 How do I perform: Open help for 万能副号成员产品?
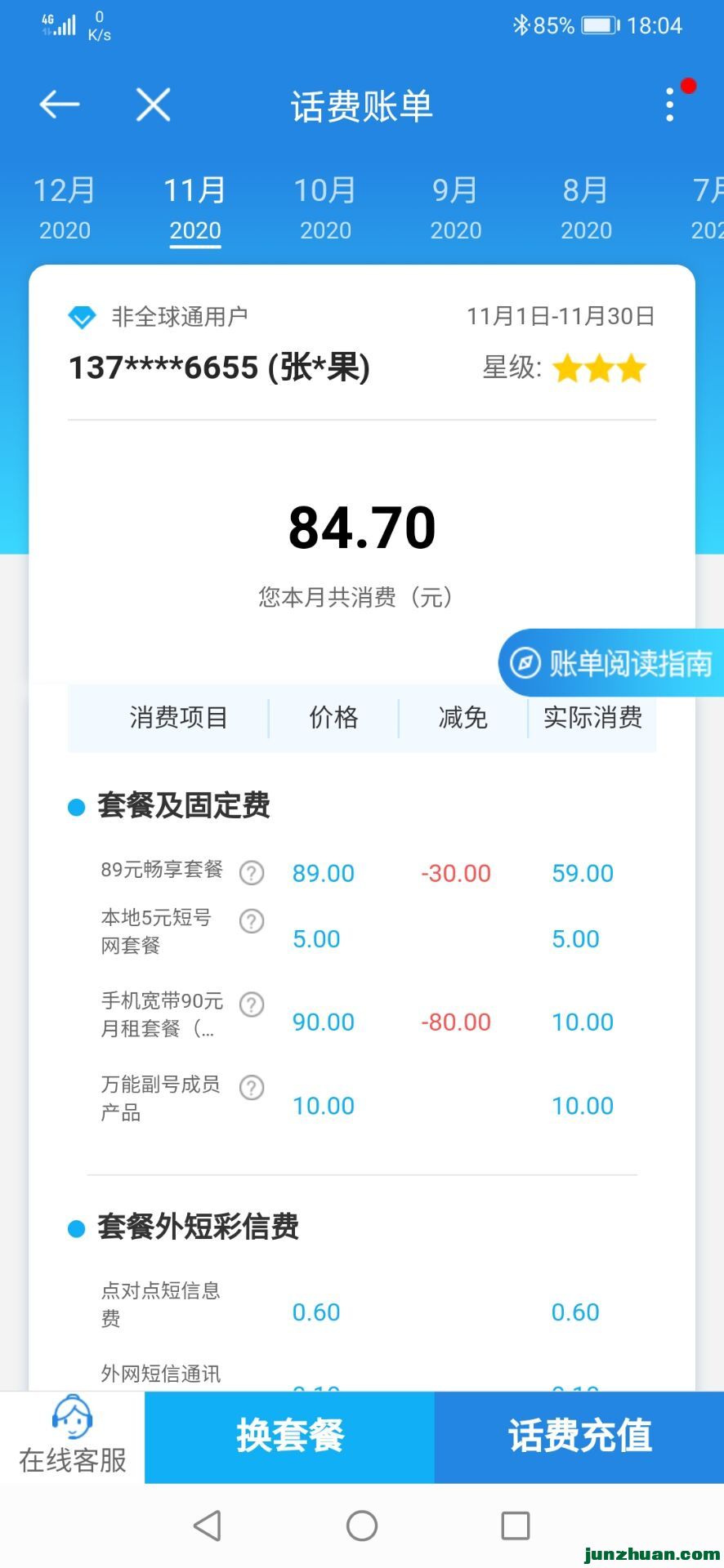point(252,1087)
